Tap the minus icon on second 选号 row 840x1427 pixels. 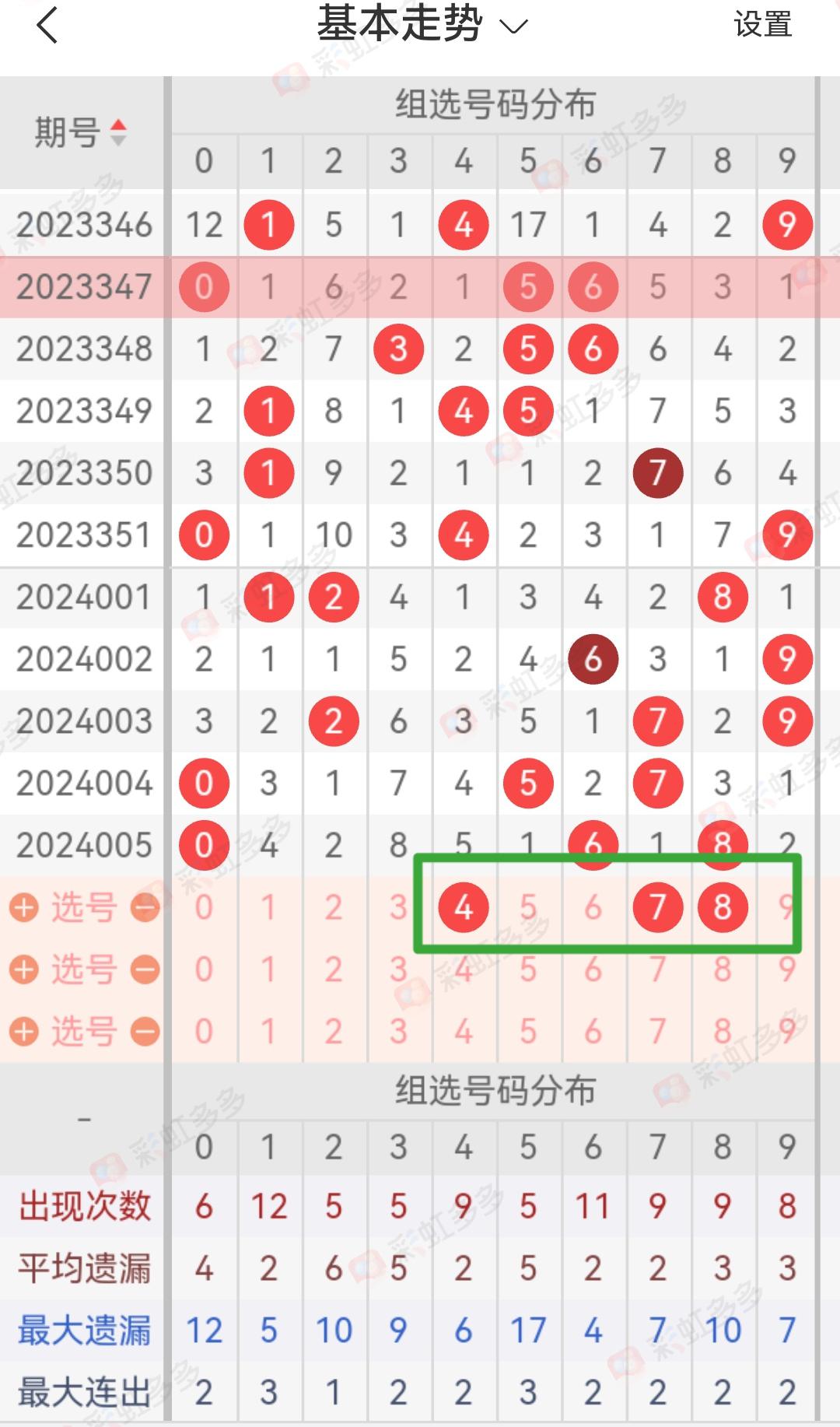coord(145,969)
